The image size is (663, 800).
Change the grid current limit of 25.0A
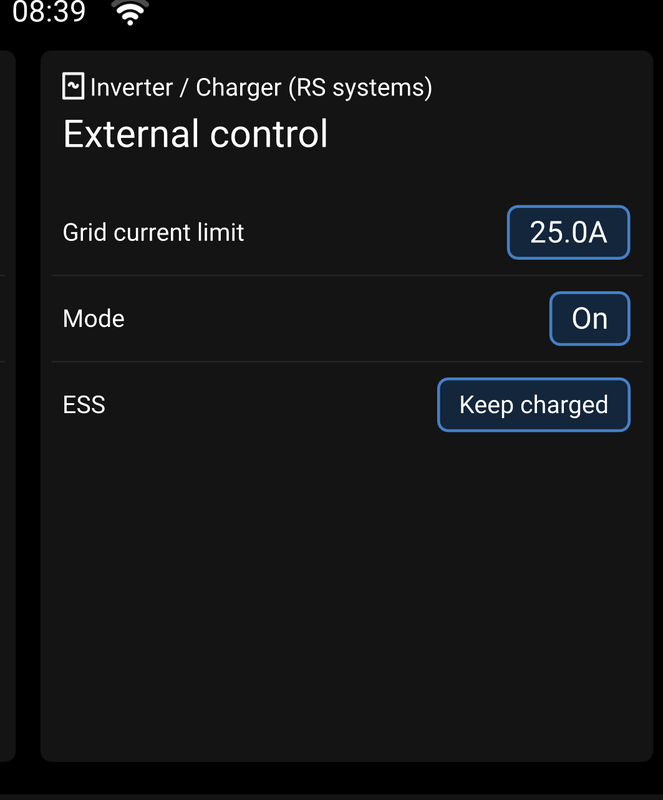[568, 233]
